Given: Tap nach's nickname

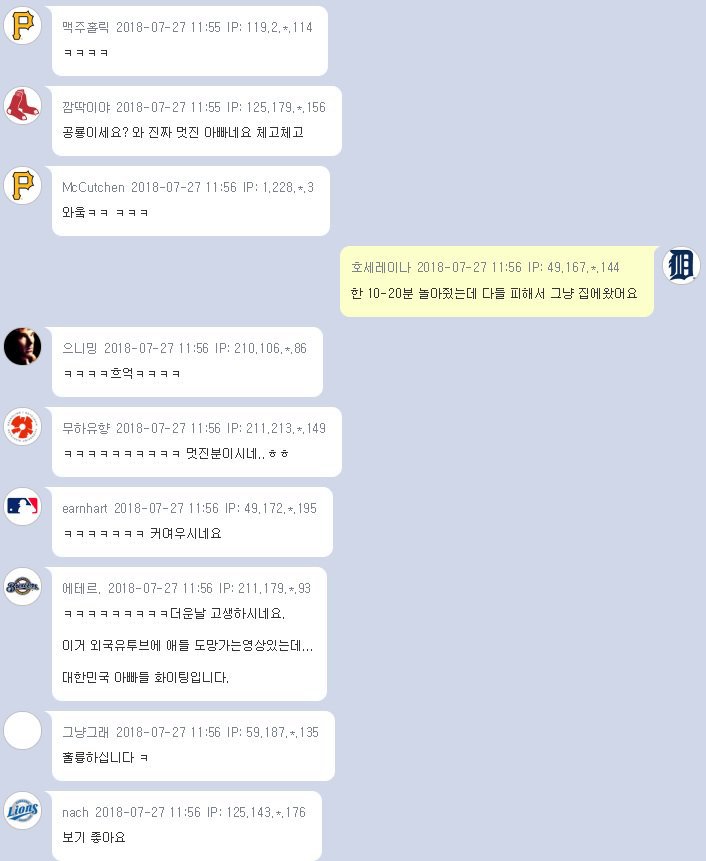Looking at the screenshot, I should coord(75,812).
